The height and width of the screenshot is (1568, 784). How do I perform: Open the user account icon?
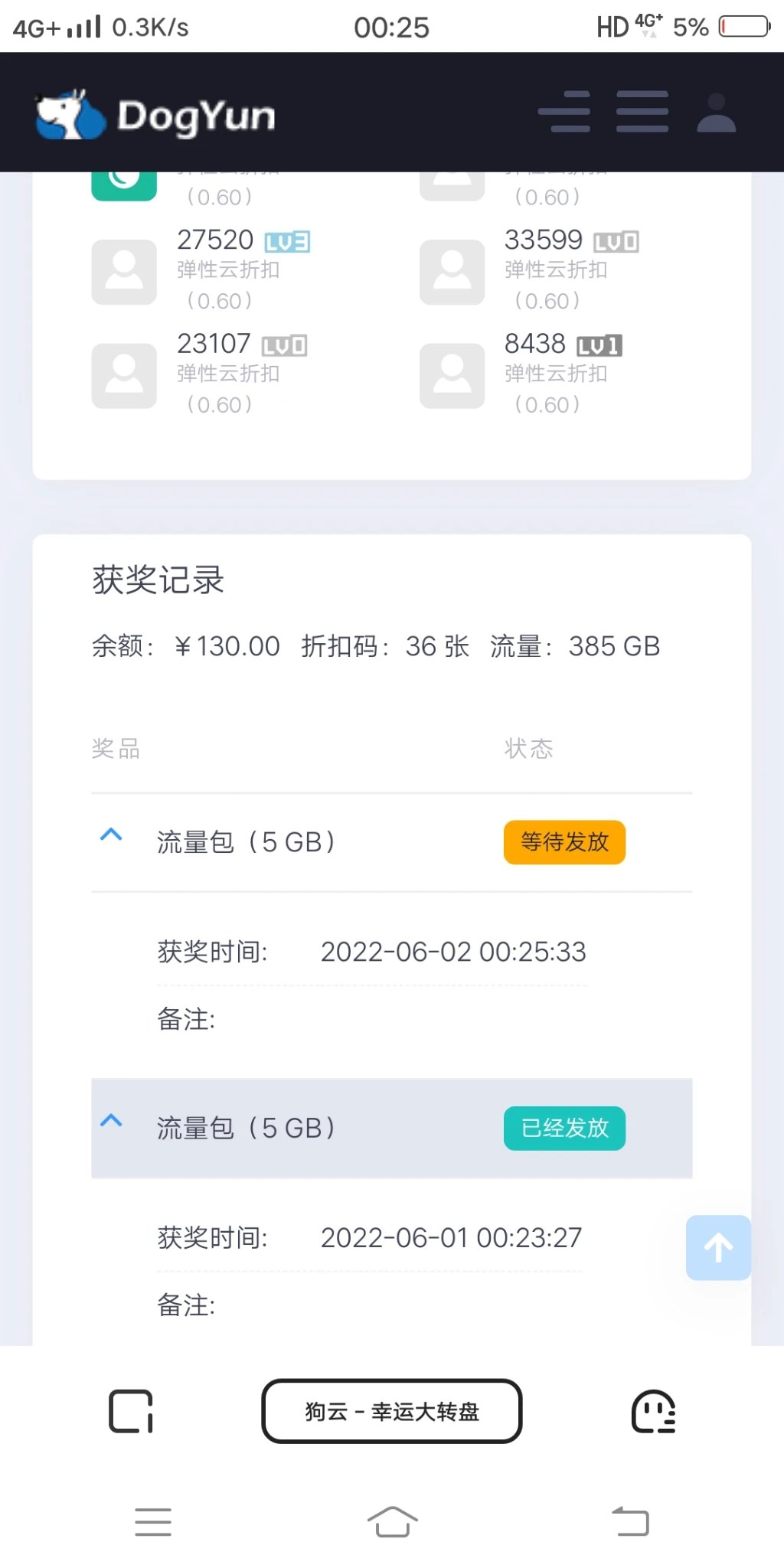[x=716, y=113]
